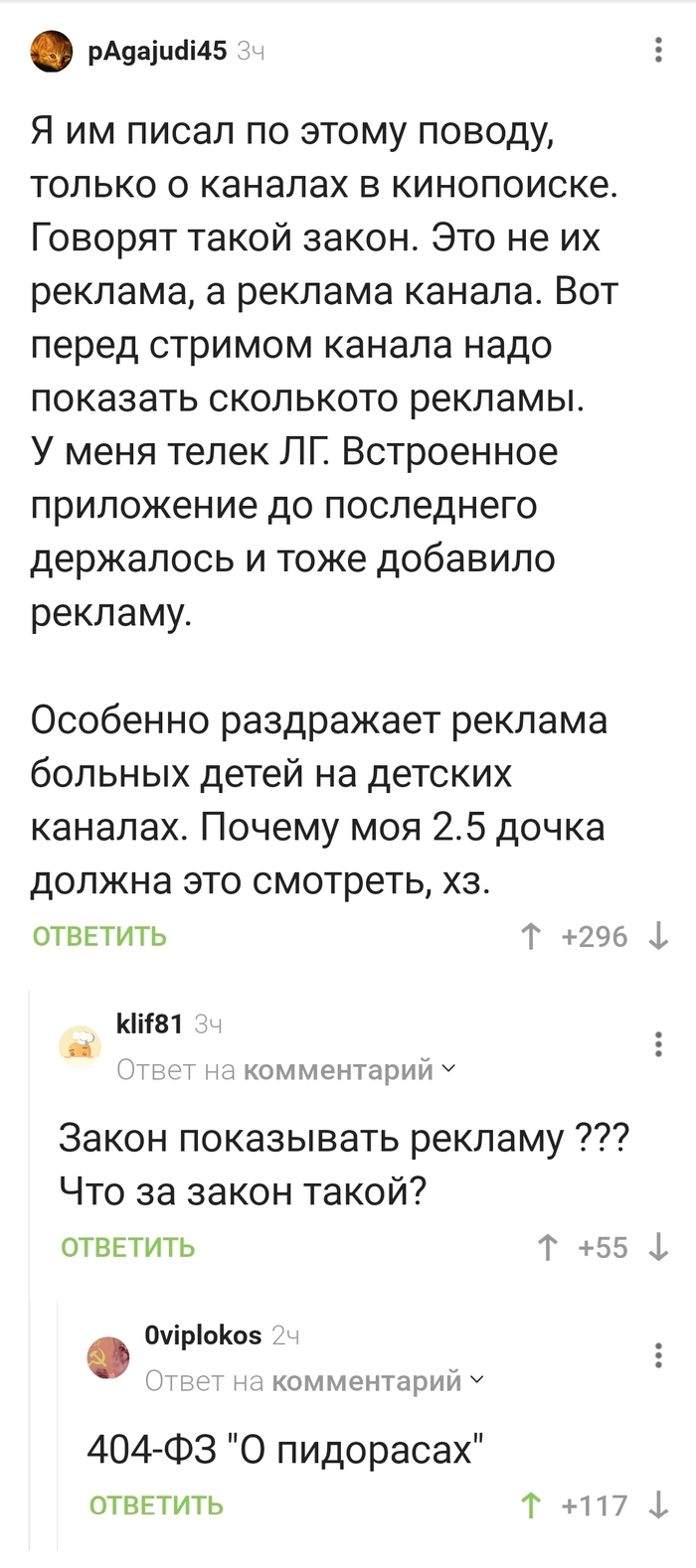Upvote pAgajudi45's comment

[531, 936]
